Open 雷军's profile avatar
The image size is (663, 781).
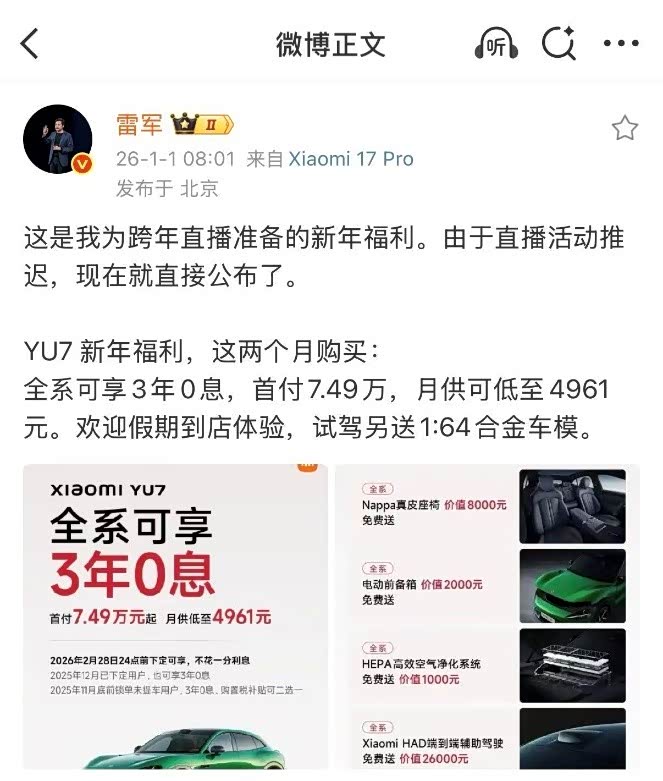click(57, 139)
